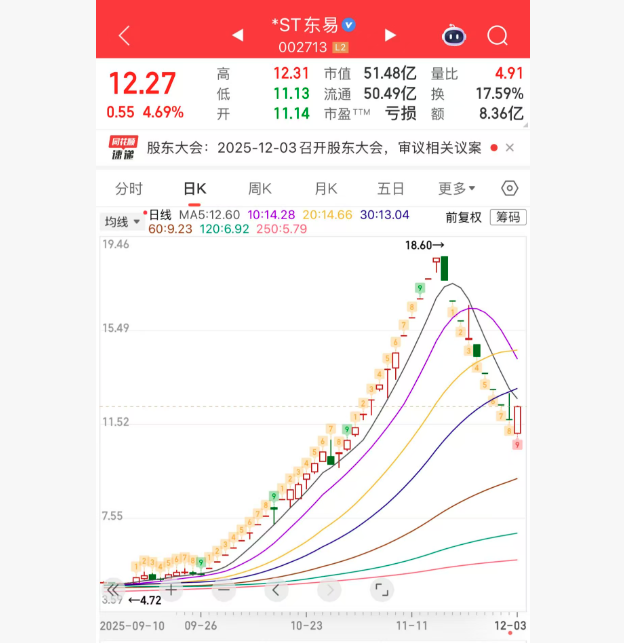Switch to the 分时 chart tab

tap(129, 189)
